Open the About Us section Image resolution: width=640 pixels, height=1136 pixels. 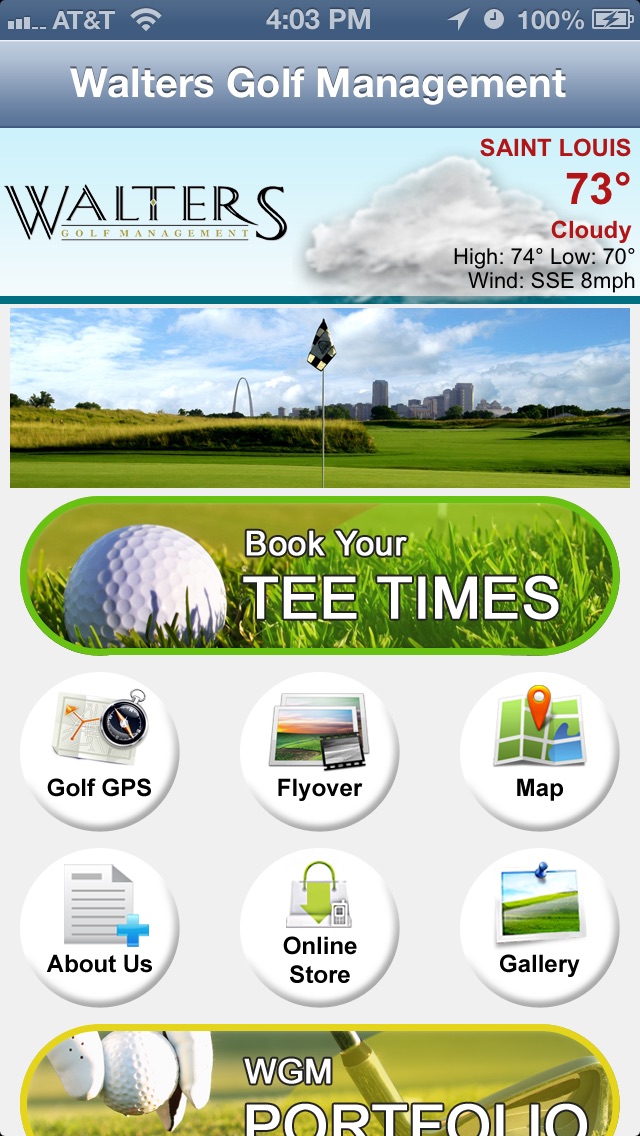tap(99, 926)
